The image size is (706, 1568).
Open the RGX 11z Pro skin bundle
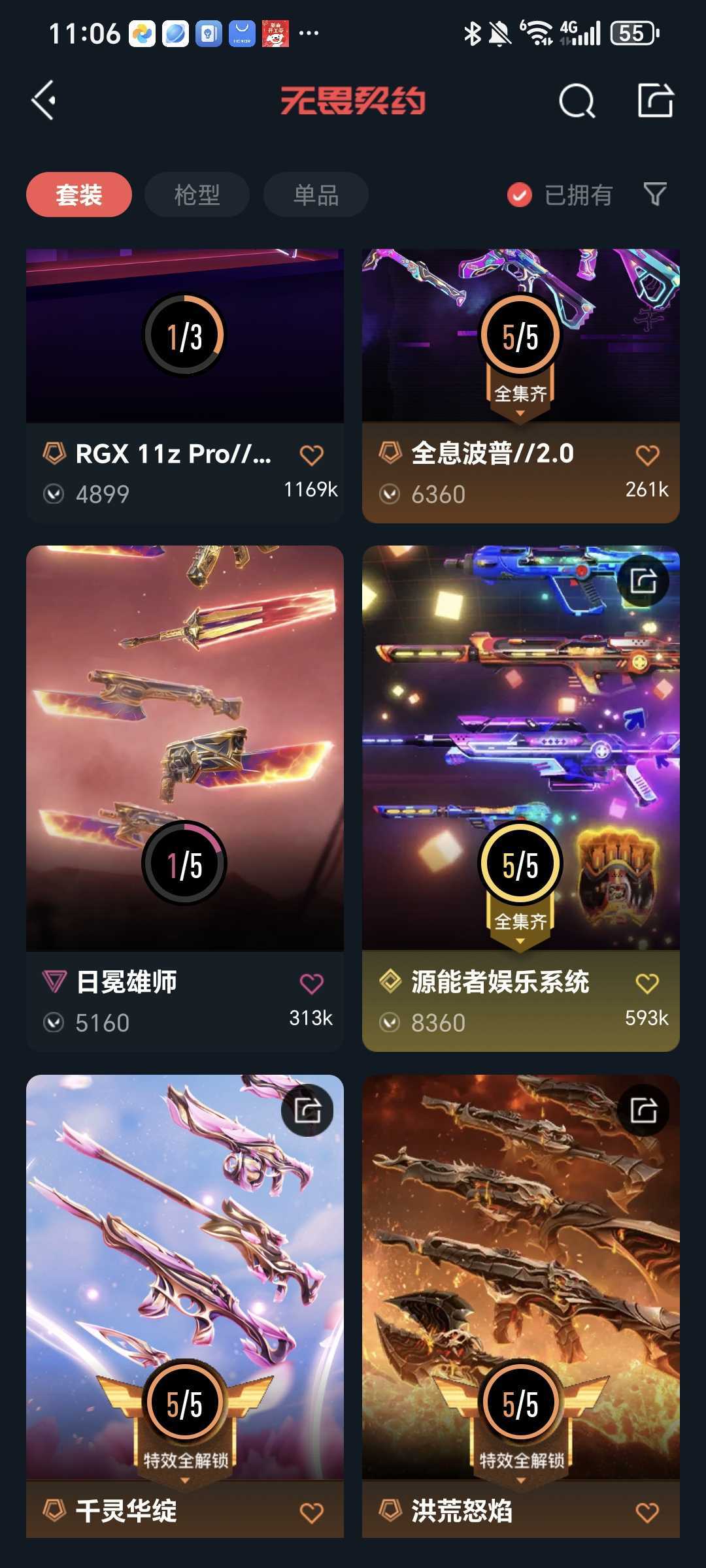pos(185,385)
